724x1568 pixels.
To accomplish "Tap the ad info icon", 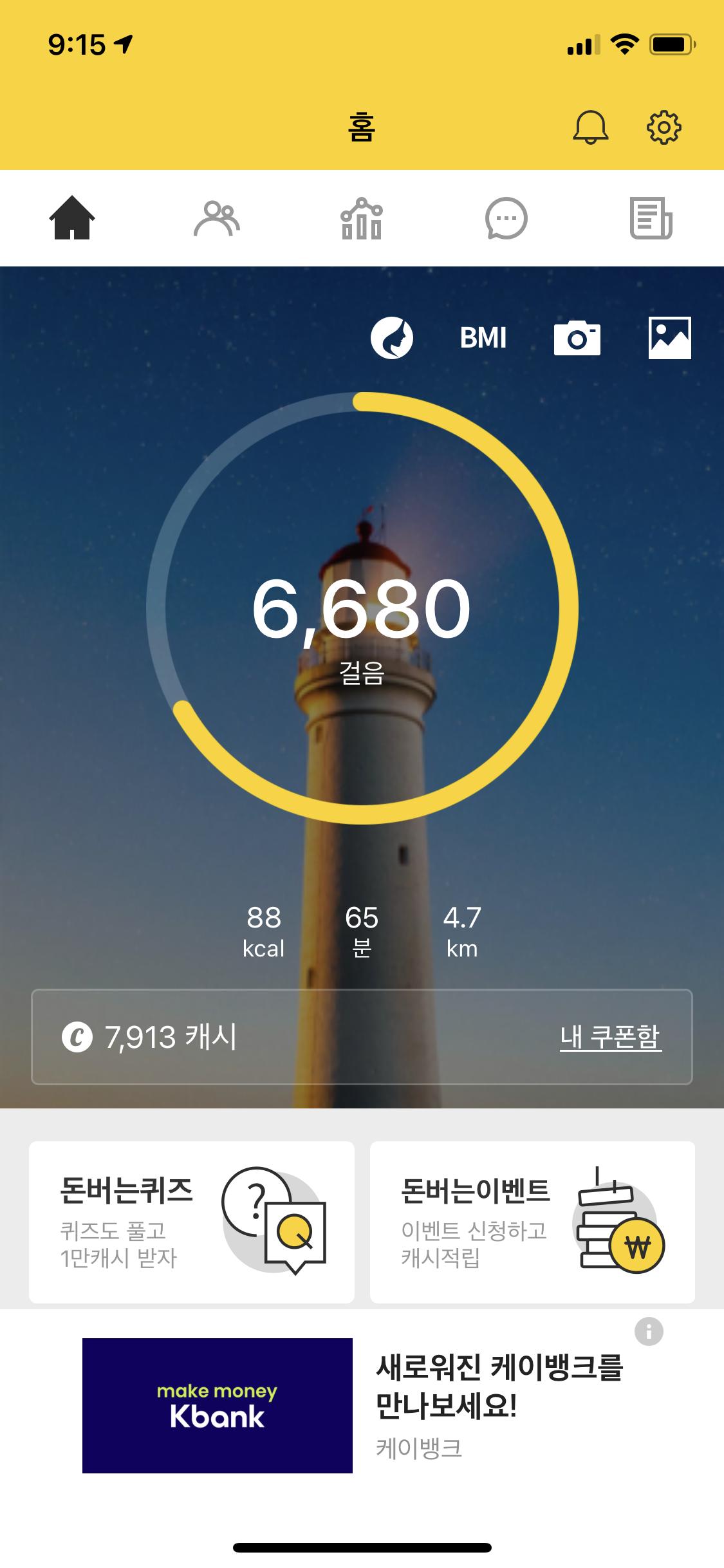I will 649,1331.
